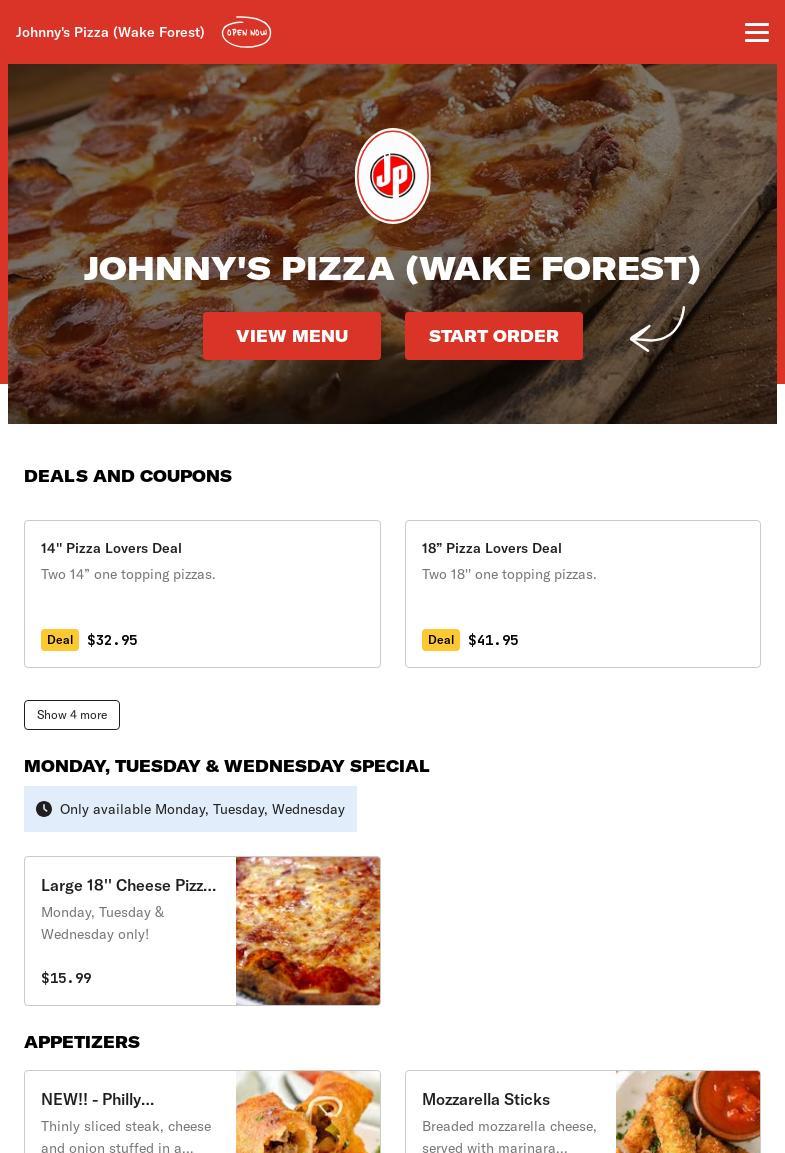Tap the View Menu button
Viewport: 785px width, 1153px height.
point(292,336)
